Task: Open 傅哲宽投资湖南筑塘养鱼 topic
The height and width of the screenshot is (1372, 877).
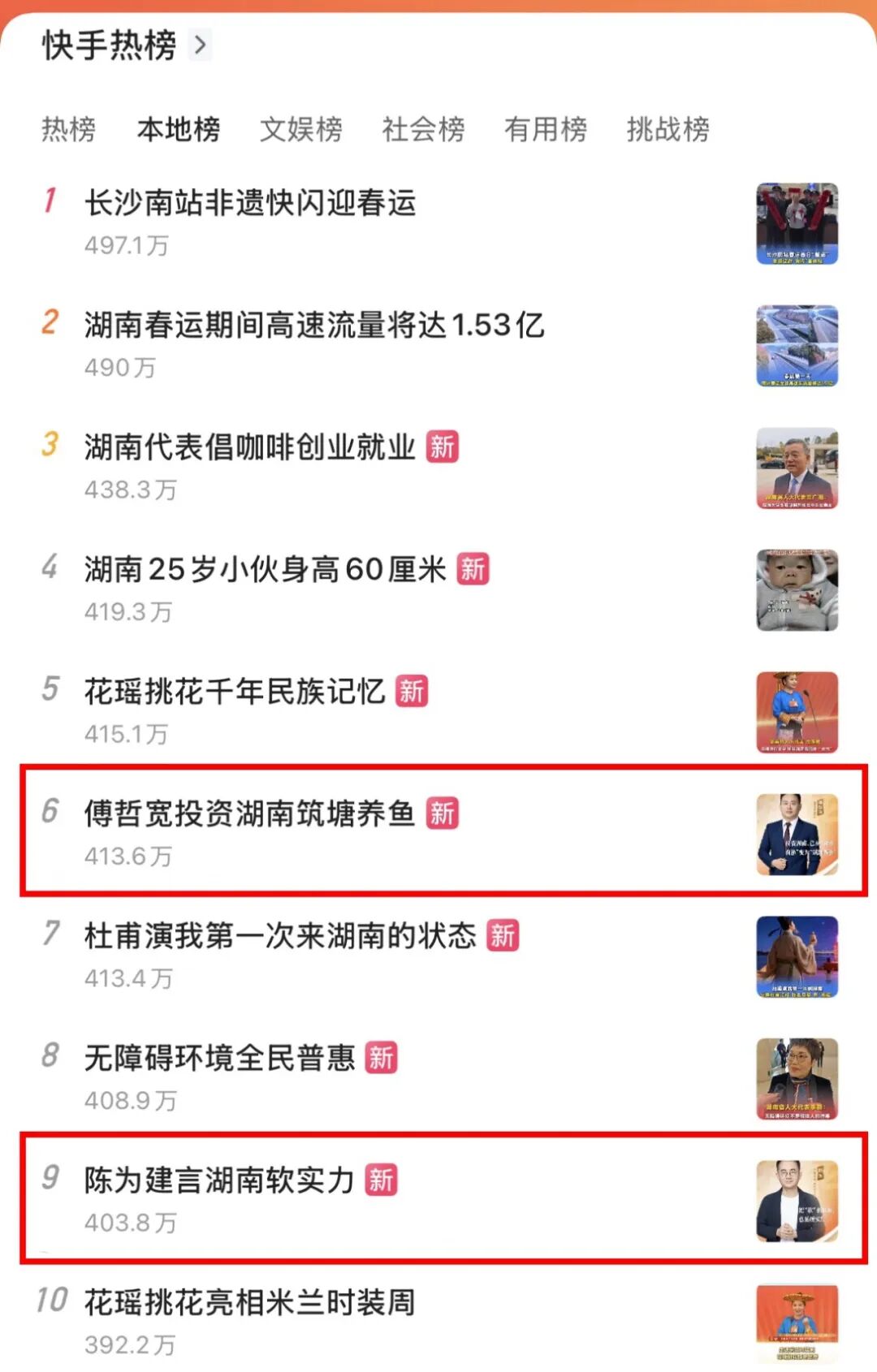Action: point(250,814)
